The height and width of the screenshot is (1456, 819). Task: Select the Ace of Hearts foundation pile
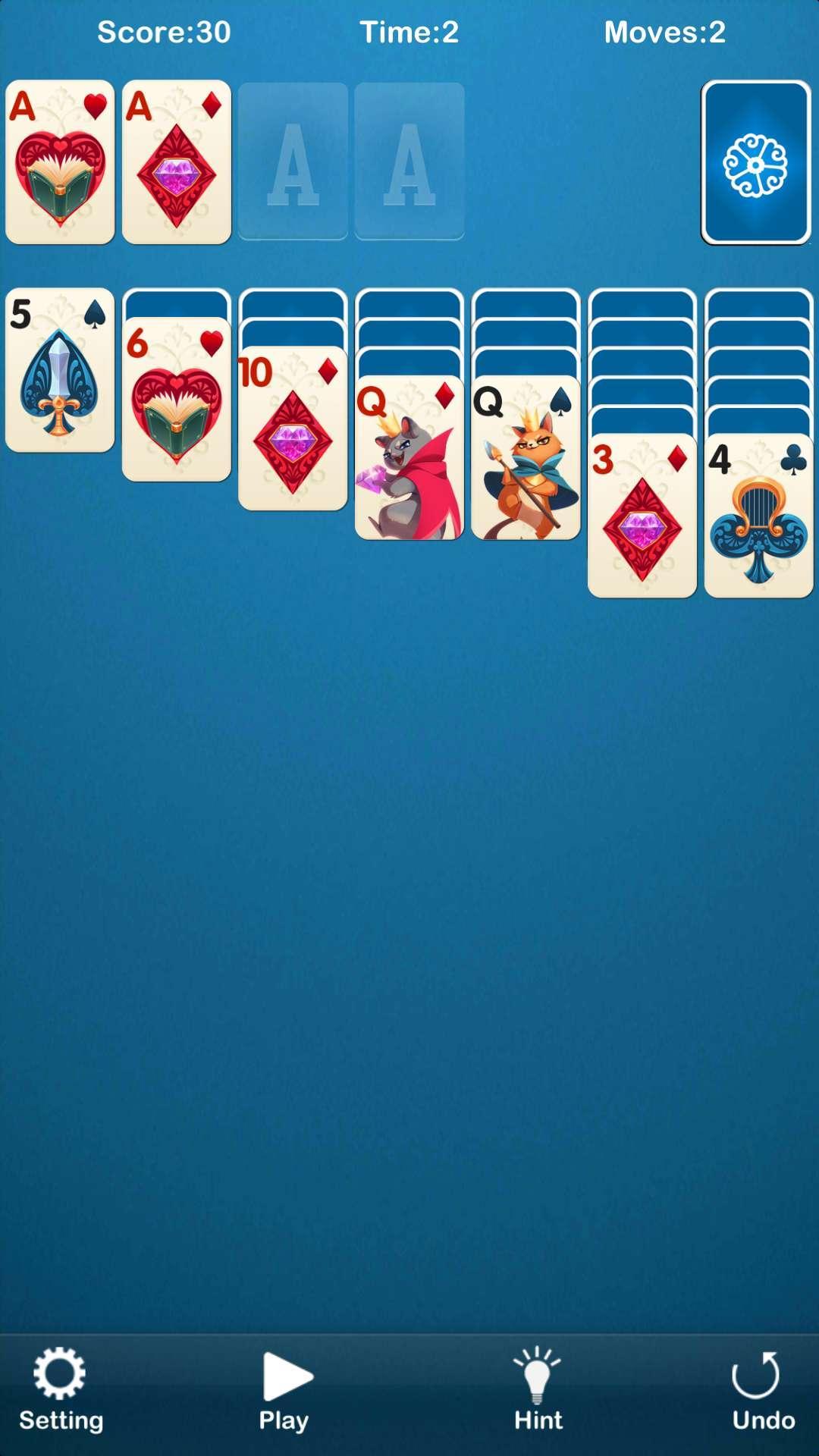pos(60,159)
